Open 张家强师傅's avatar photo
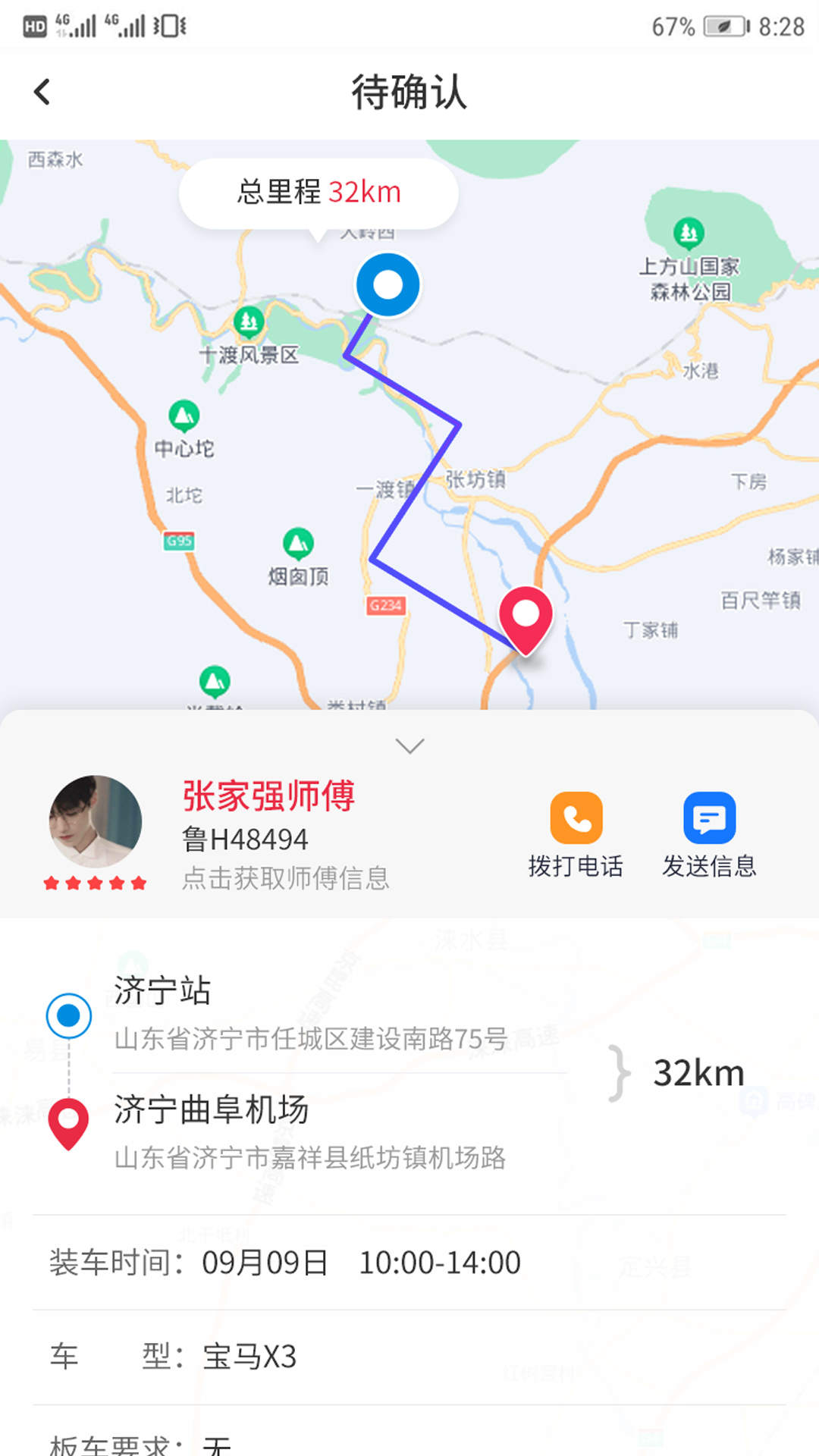Viewport: 819px width, 1456px height. pyautogui.click(x=96, y=821)
